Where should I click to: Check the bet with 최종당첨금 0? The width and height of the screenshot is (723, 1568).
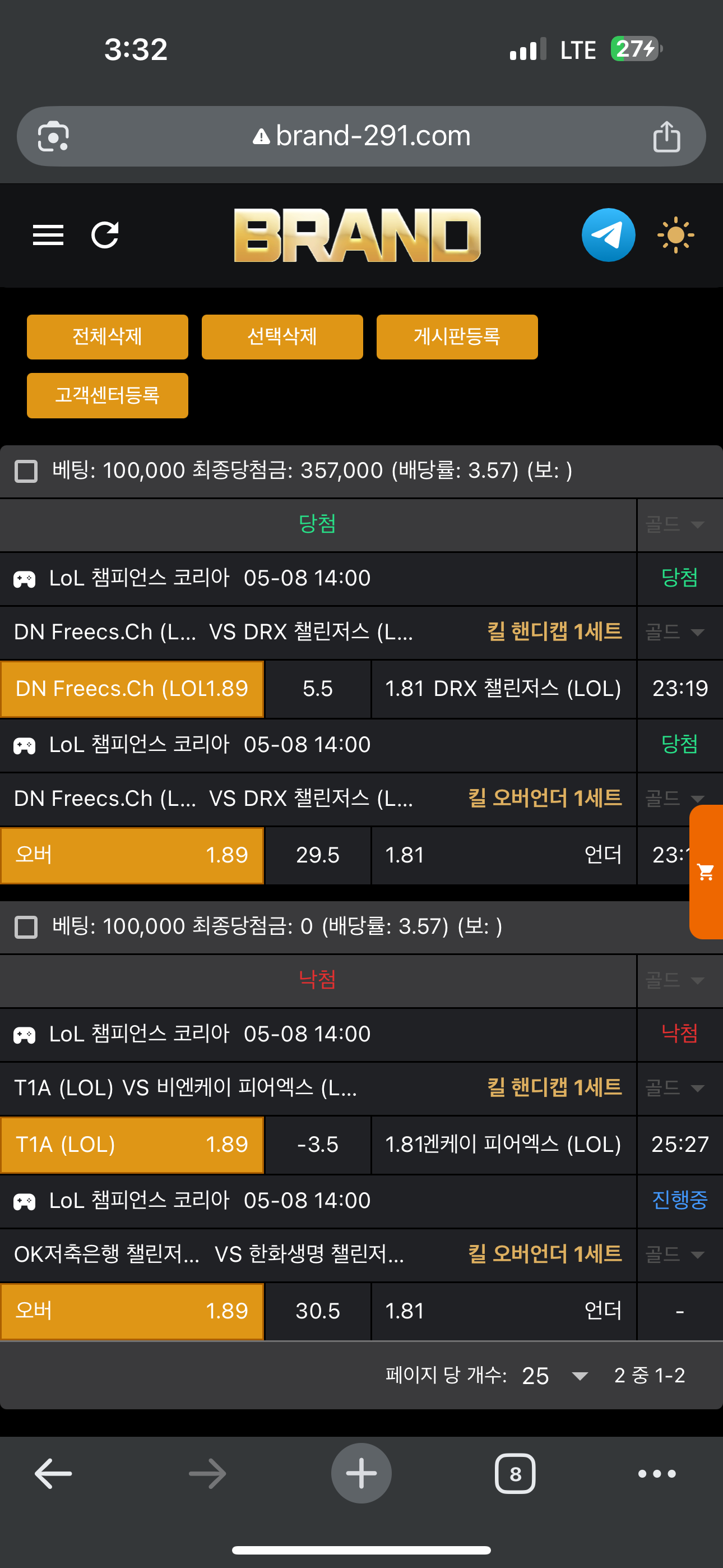point(26,926)
